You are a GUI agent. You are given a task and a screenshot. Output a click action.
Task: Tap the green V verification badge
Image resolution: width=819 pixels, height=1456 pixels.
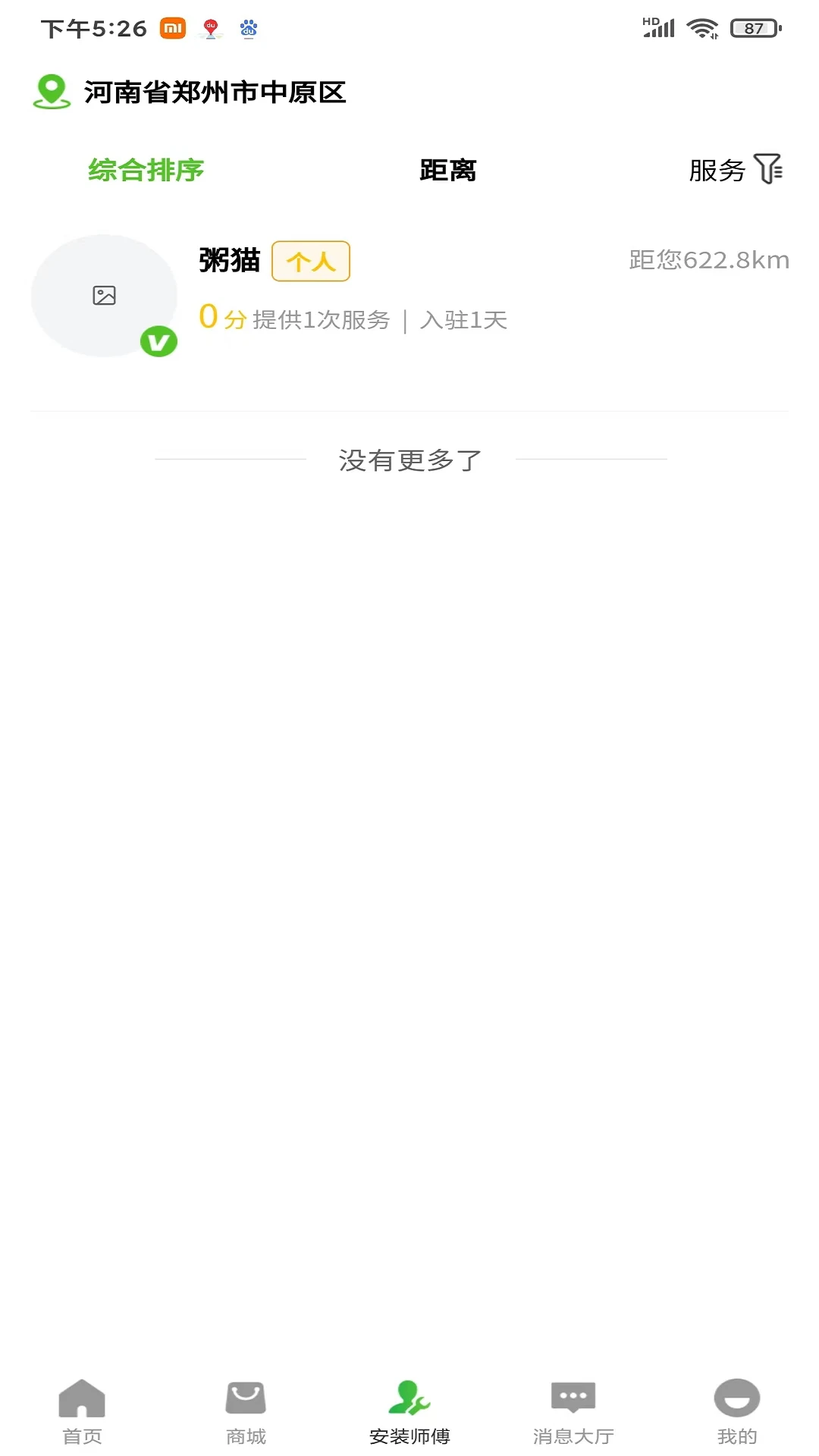pyautogui.click(x=158, y=343)
